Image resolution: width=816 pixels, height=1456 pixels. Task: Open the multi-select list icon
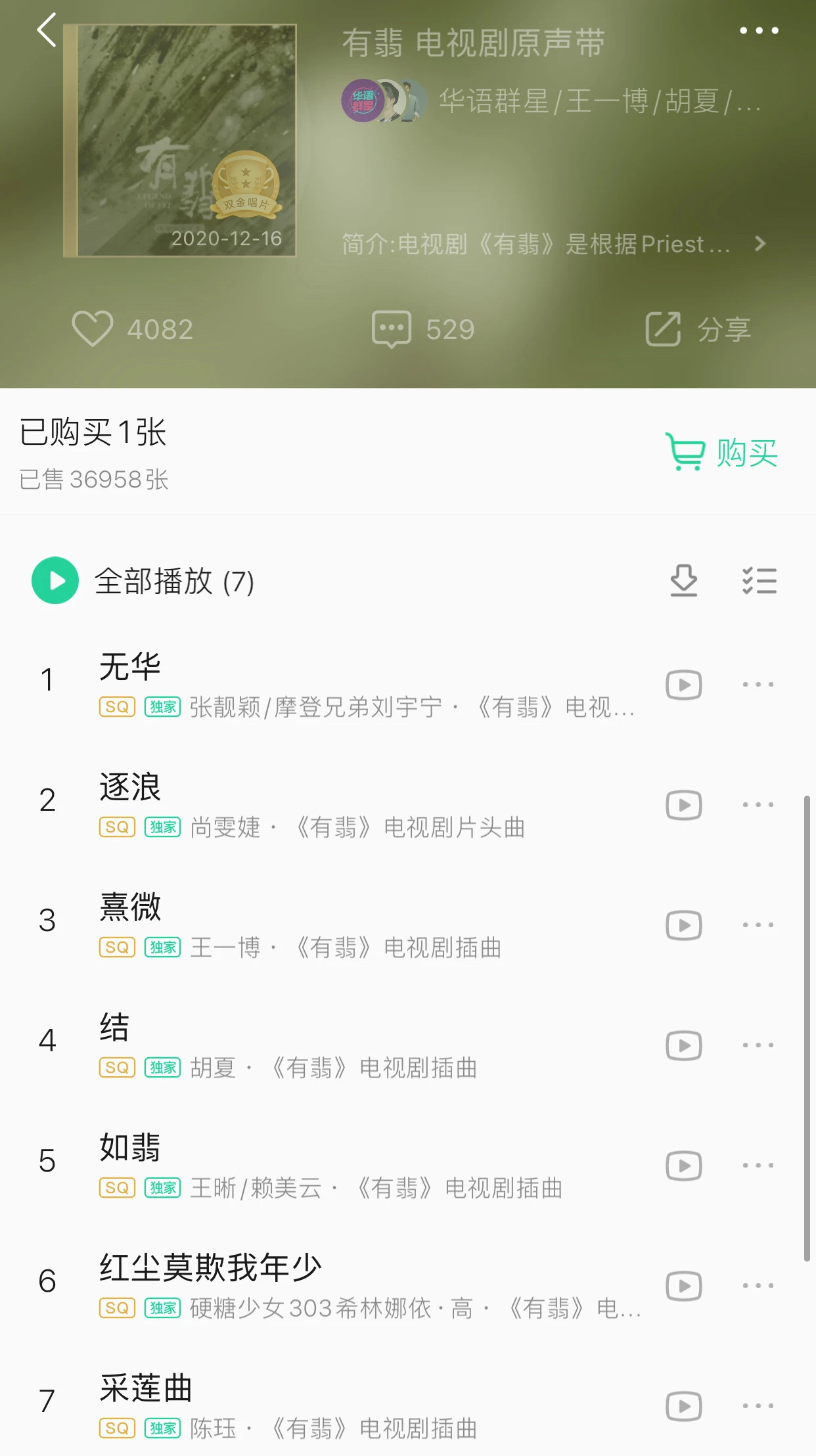759,581
